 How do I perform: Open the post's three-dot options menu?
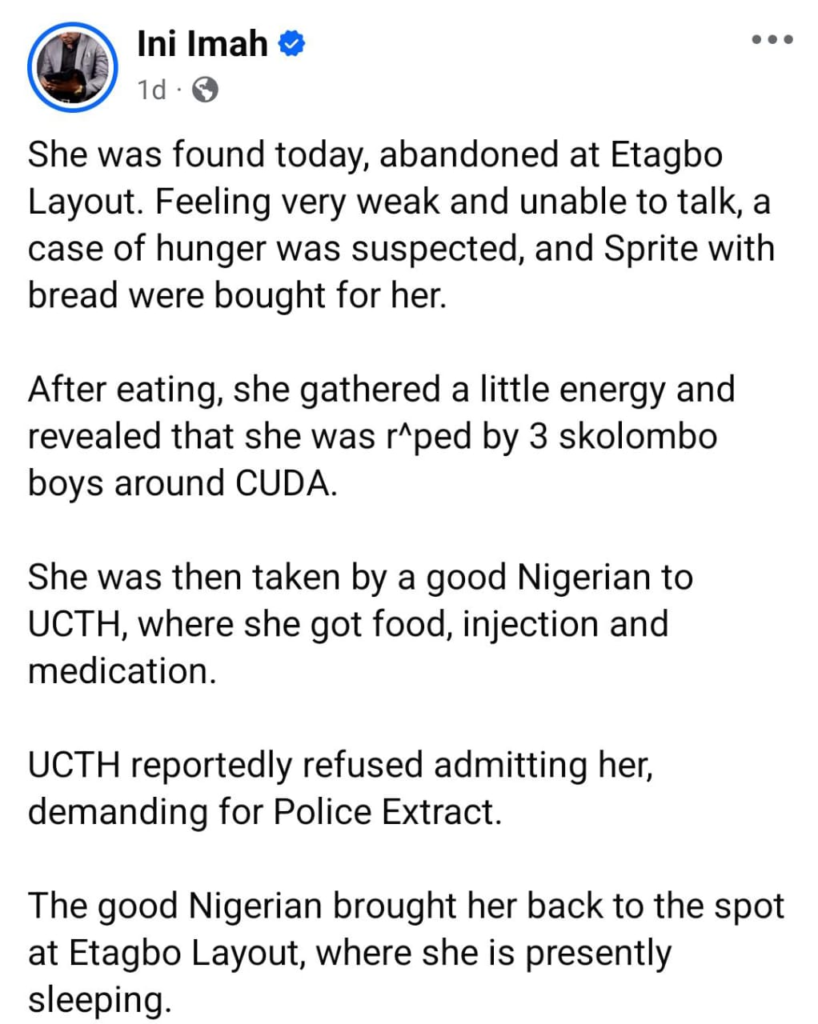pos(772,40)
